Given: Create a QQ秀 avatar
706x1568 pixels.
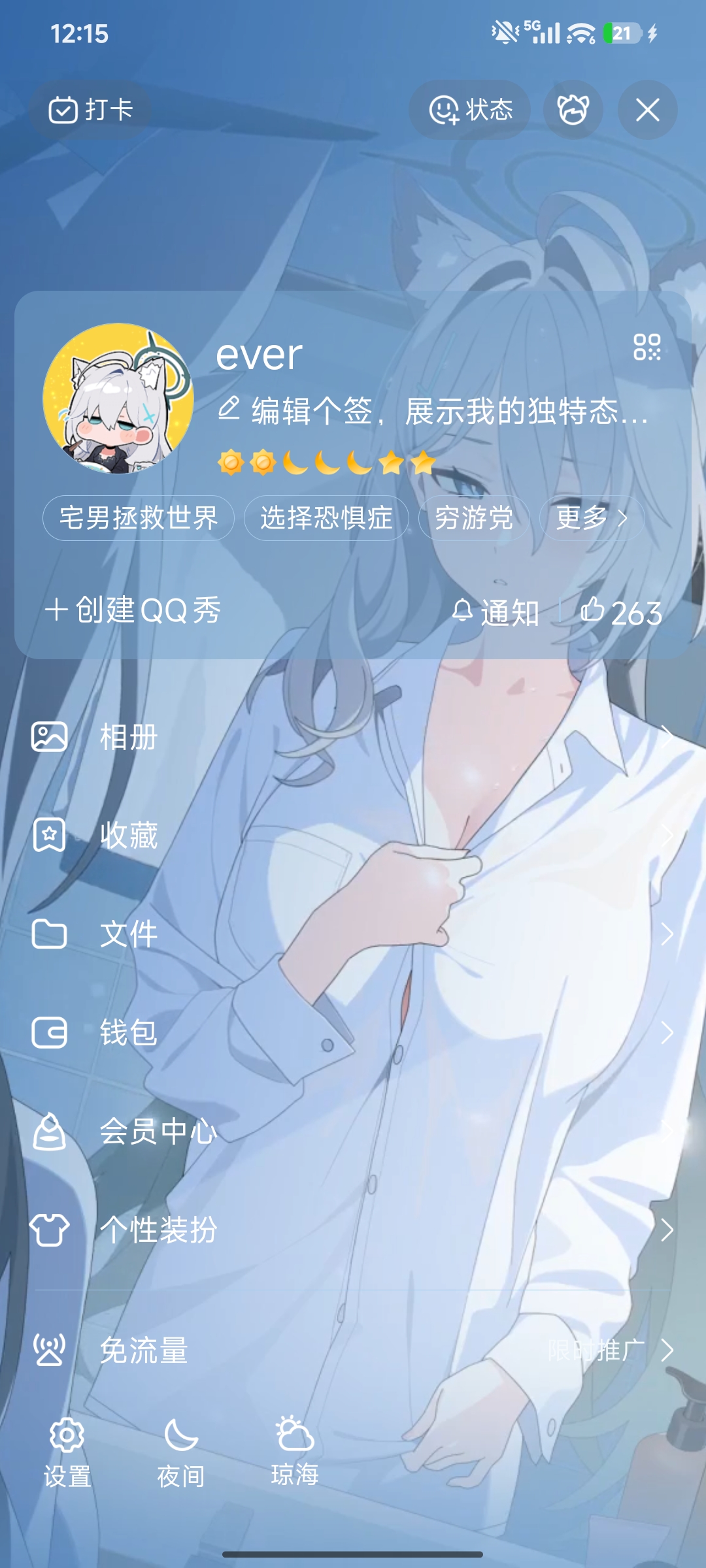Looking at the screenshot, I should [x=133, y=610].
